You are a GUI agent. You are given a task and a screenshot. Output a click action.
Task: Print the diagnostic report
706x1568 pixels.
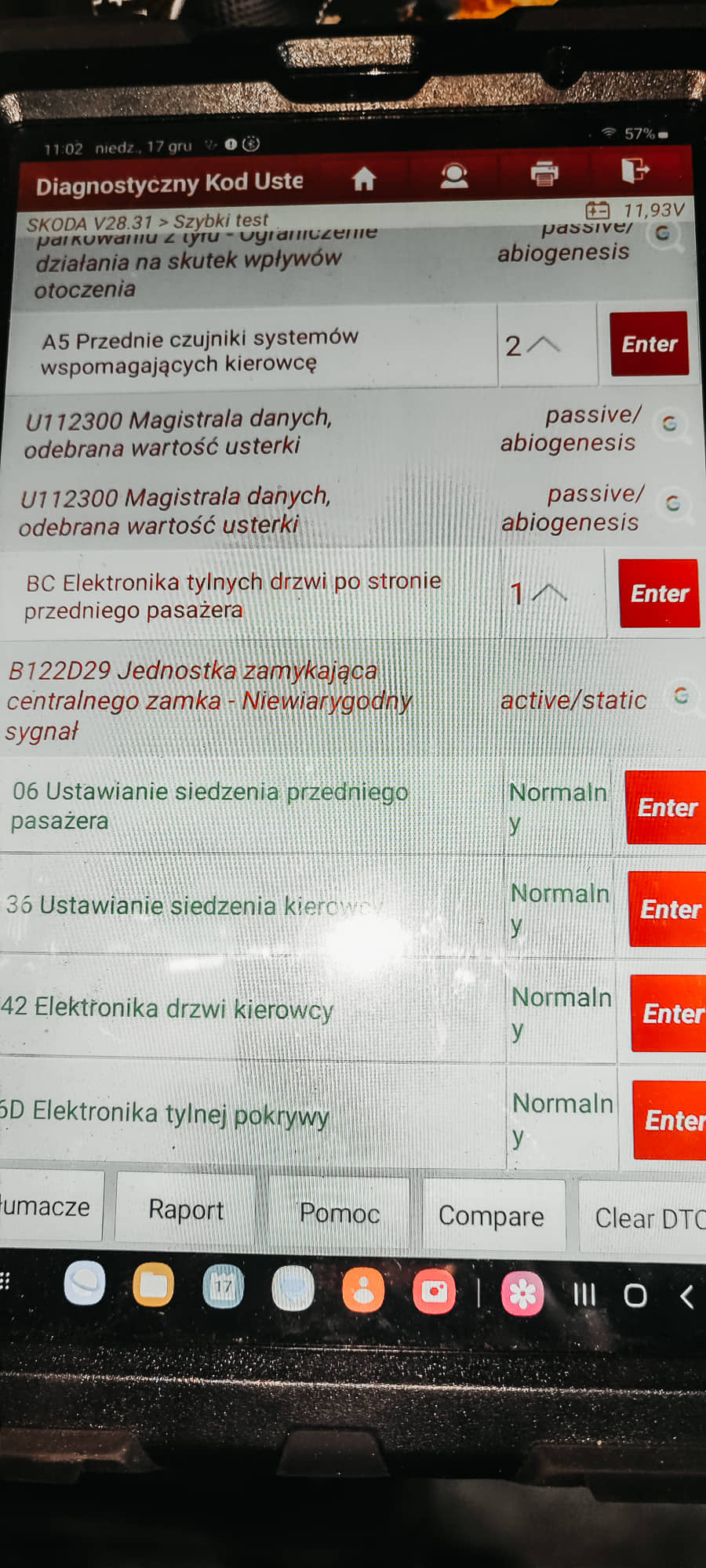click(x=544, y=172)
